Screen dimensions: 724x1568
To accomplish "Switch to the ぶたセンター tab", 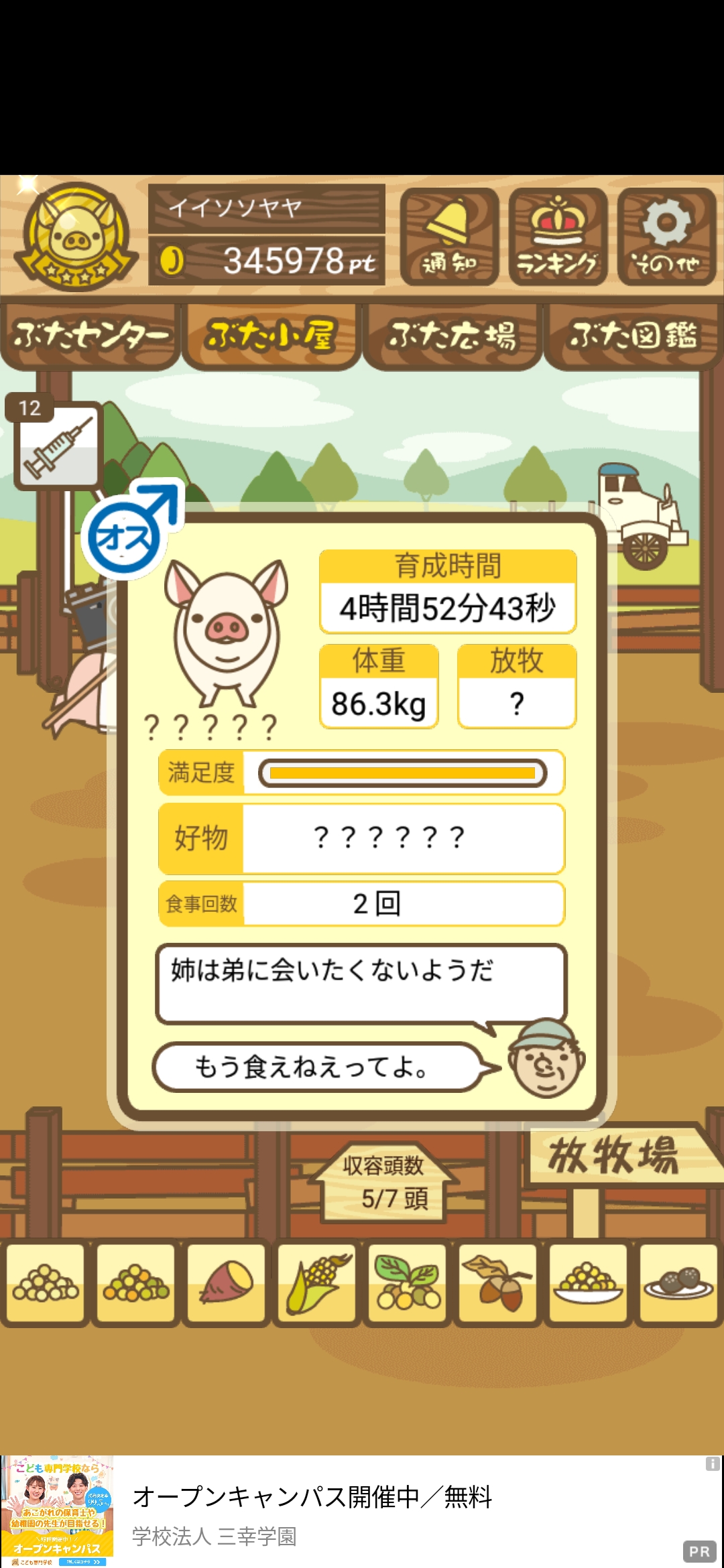I will click(x=90, y=336).
